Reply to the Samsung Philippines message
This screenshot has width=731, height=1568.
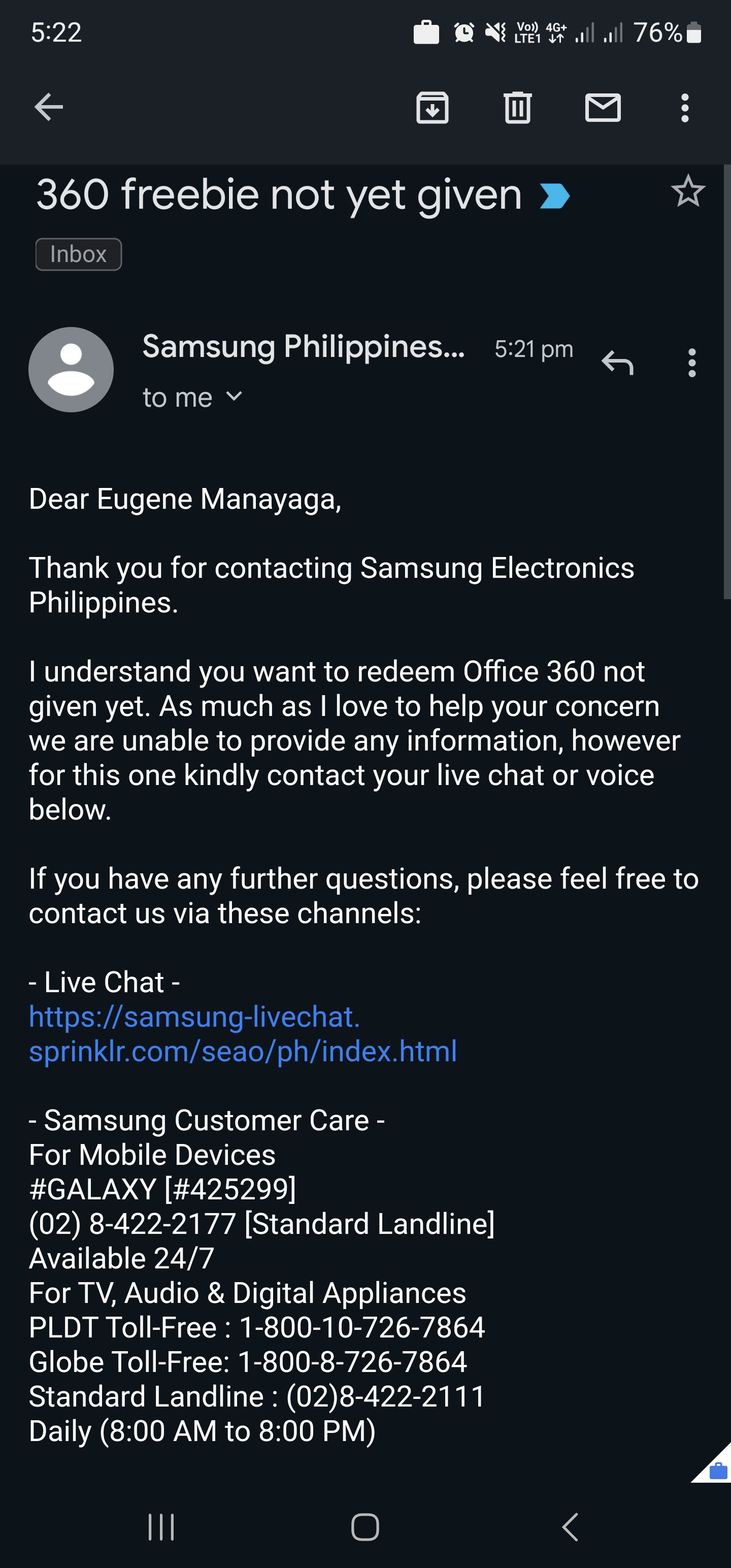coord(618,365)
